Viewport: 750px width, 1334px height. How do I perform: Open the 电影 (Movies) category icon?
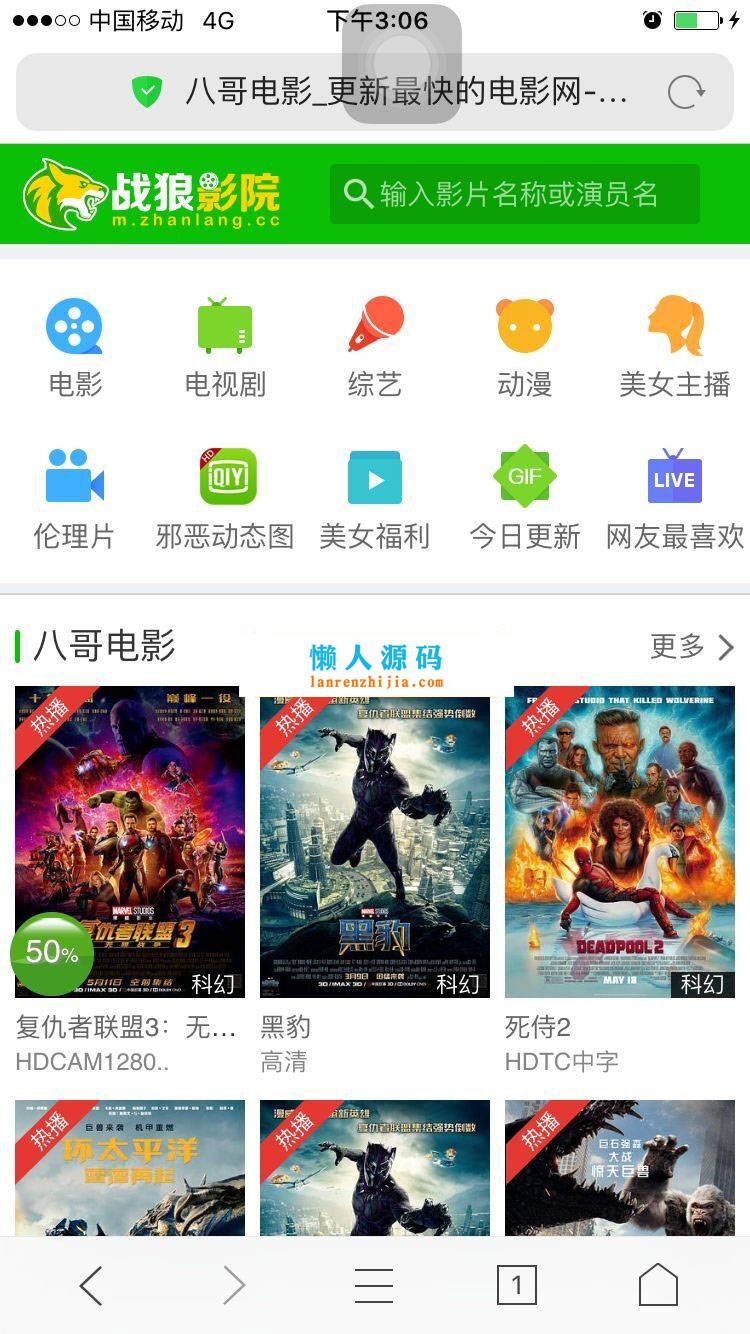click(74, 327)
